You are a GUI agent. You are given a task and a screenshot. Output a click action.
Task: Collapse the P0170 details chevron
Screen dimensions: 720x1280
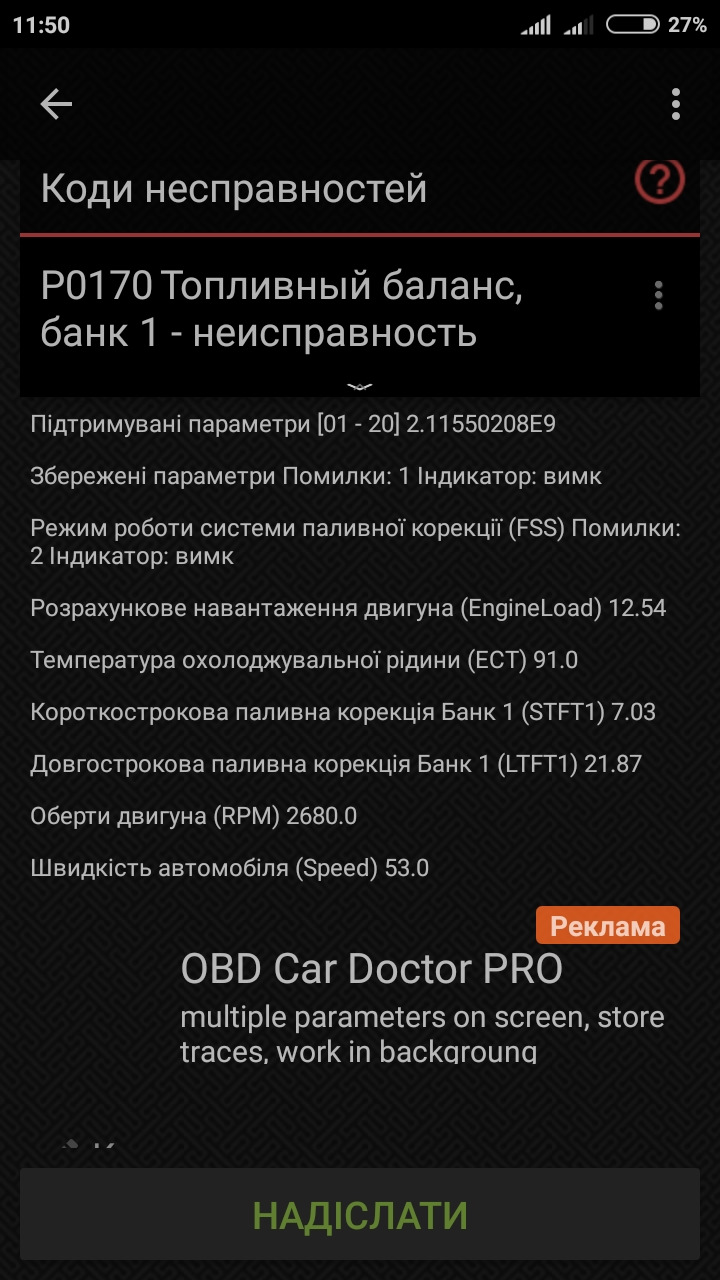coord(359,387)
